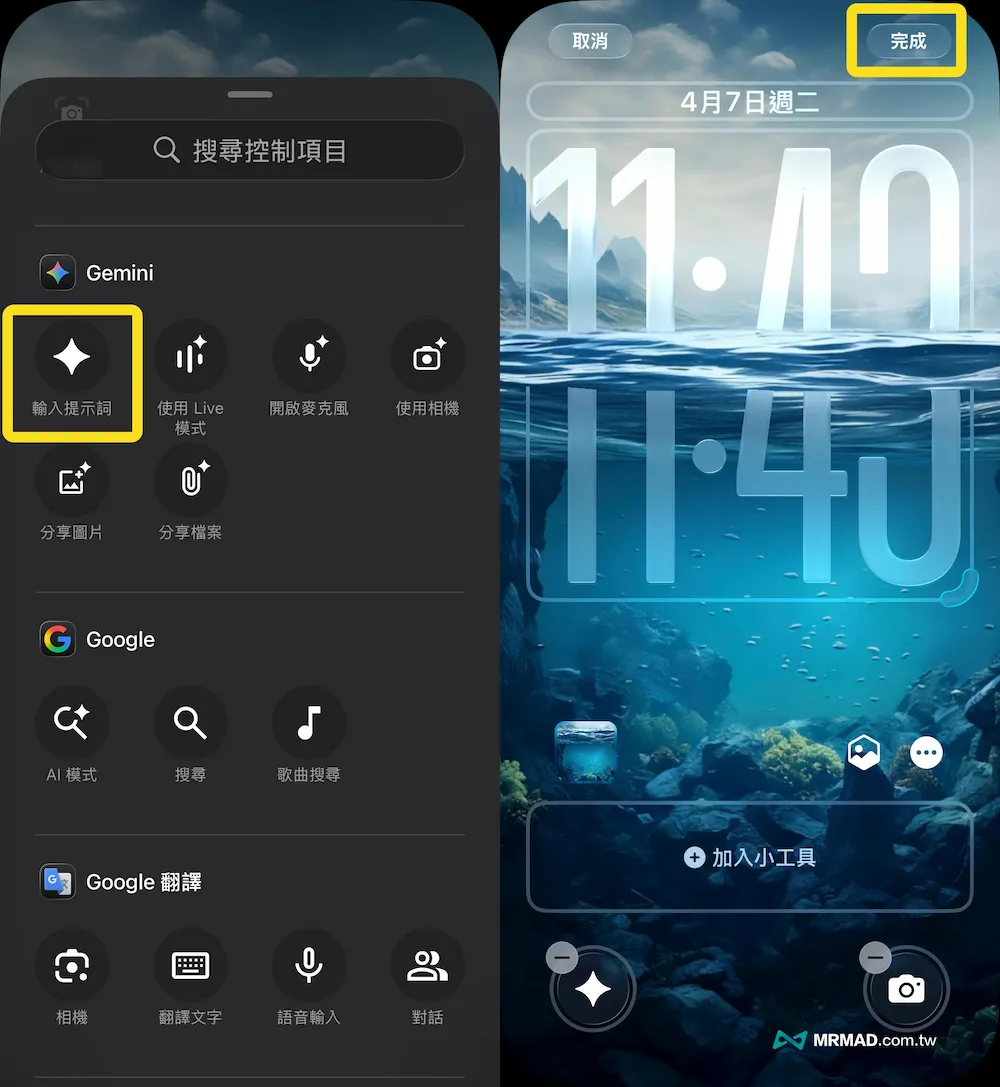The image size is (1000, 1087).
Task: Choose the 歌曲搜尋 control
Action: [309, 723]
